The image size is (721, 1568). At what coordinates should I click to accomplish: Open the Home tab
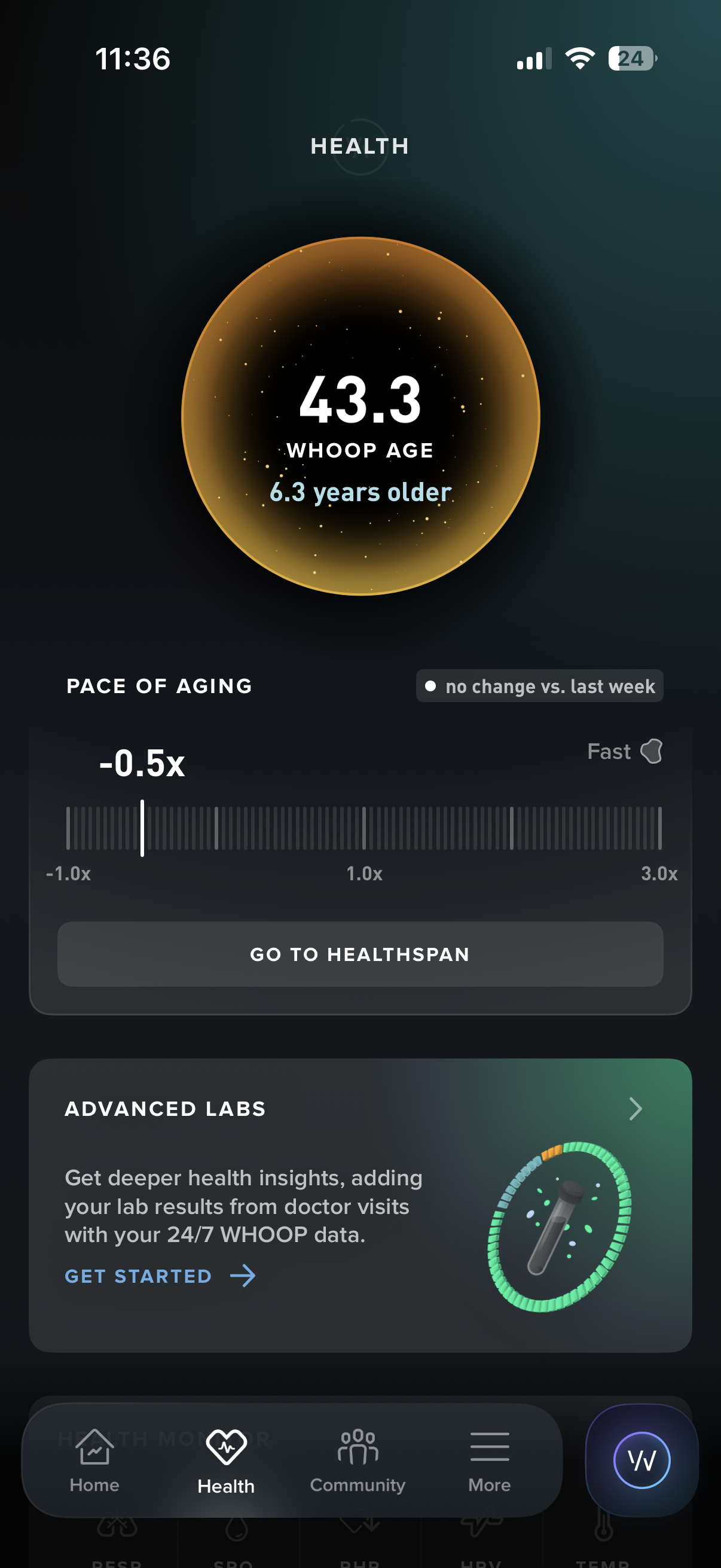94,1459
